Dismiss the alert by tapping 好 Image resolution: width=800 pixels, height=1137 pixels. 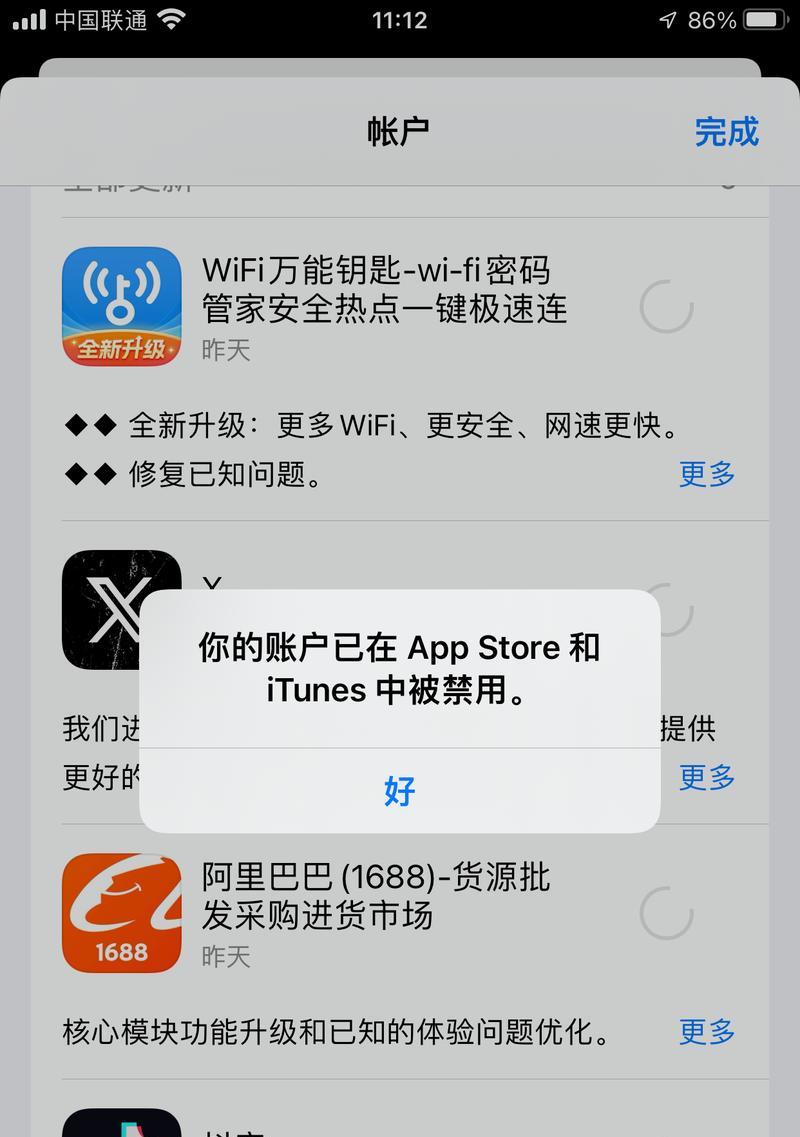click(399, 791)
